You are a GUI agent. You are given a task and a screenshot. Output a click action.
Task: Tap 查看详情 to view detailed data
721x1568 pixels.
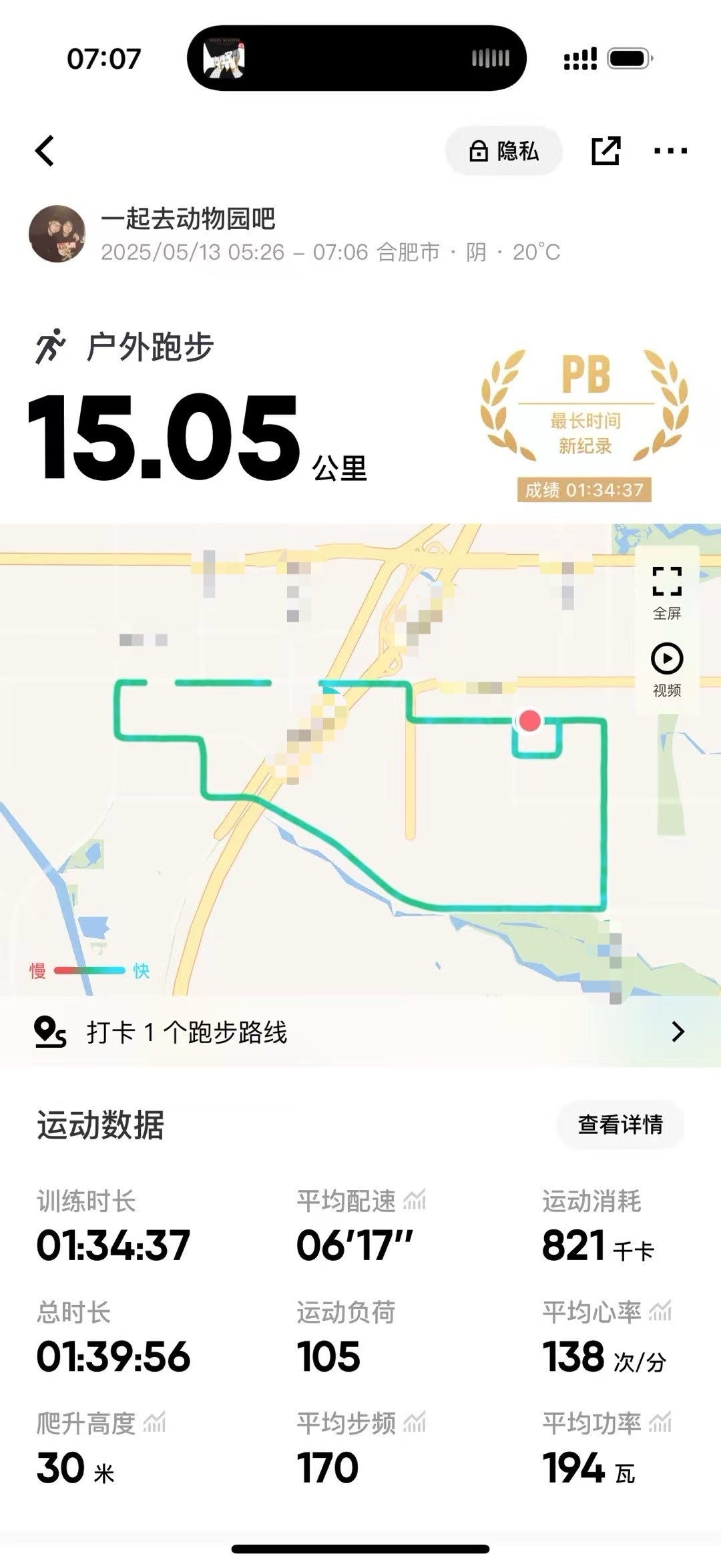(620, 1125)
